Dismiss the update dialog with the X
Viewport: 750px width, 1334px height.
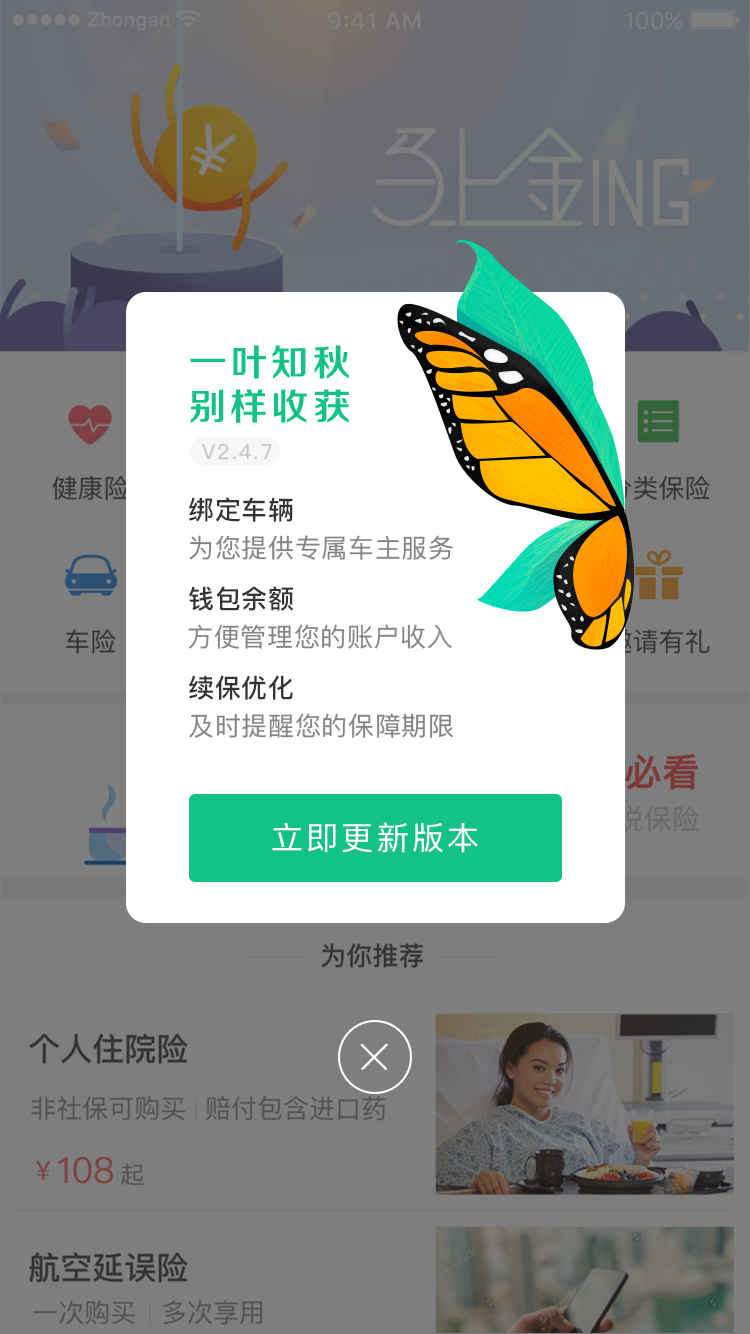[375, 1057]
